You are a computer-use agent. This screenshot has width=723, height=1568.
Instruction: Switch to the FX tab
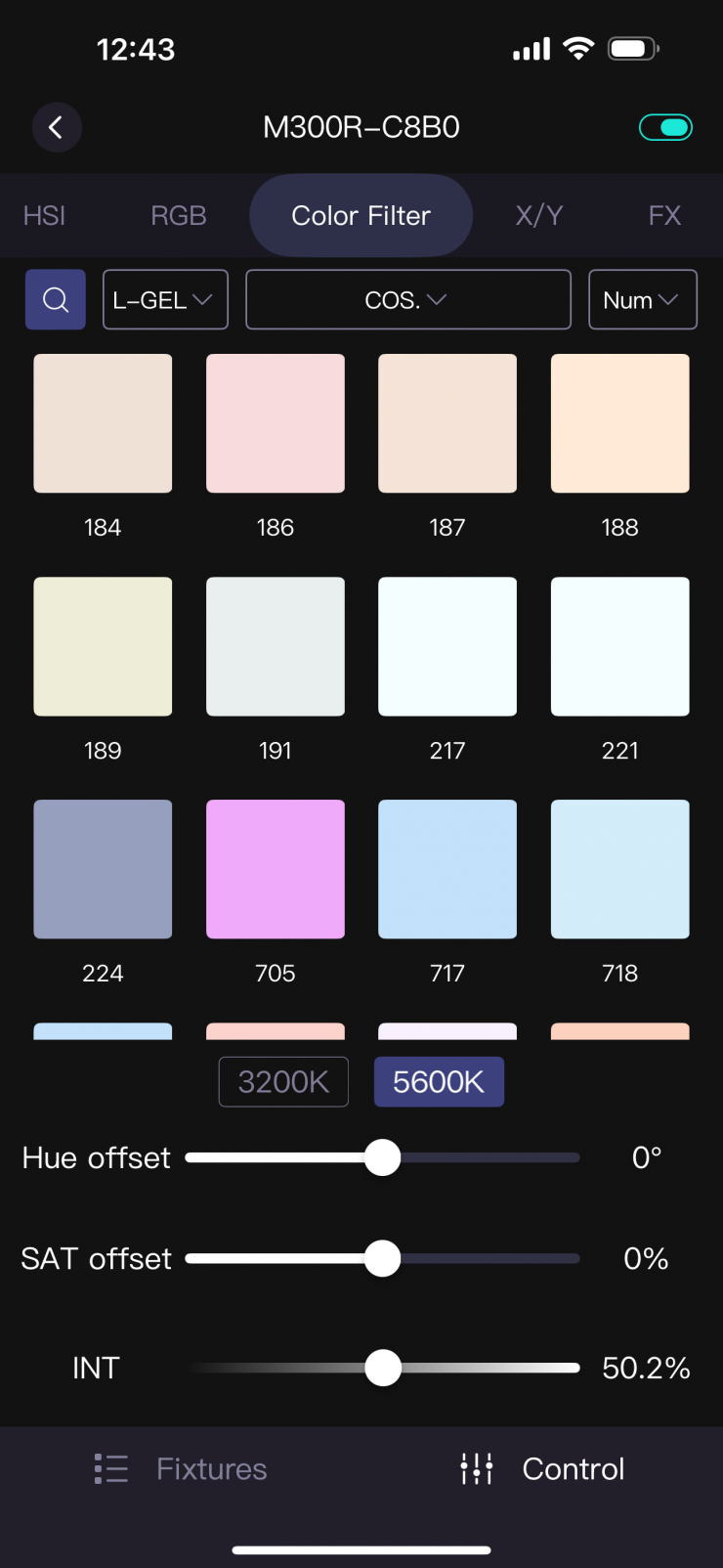coord(664,215)
